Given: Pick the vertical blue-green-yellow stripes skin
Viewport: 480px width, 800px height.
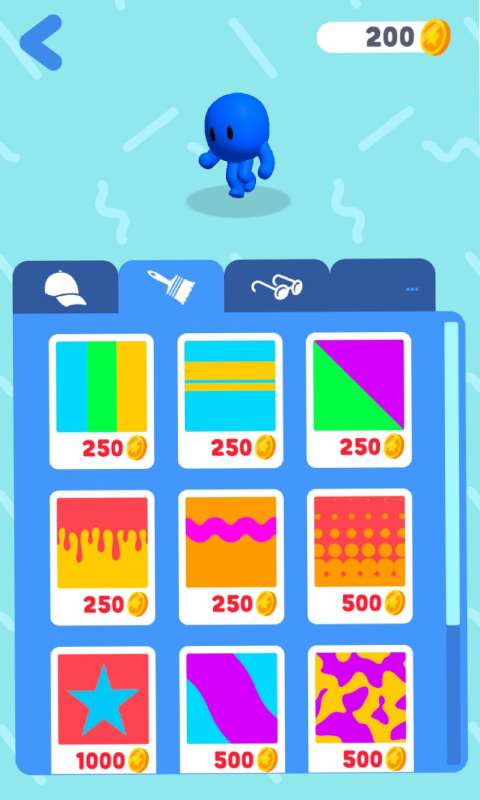Looking at the screenshot, I should pyautogui.click(x=102, y=401).
